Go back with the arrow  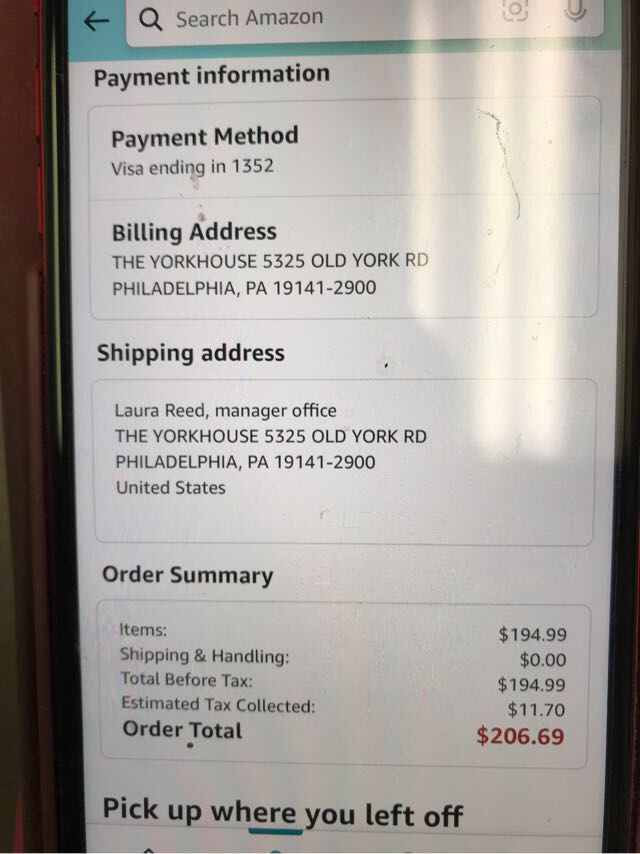coord(96,20)
